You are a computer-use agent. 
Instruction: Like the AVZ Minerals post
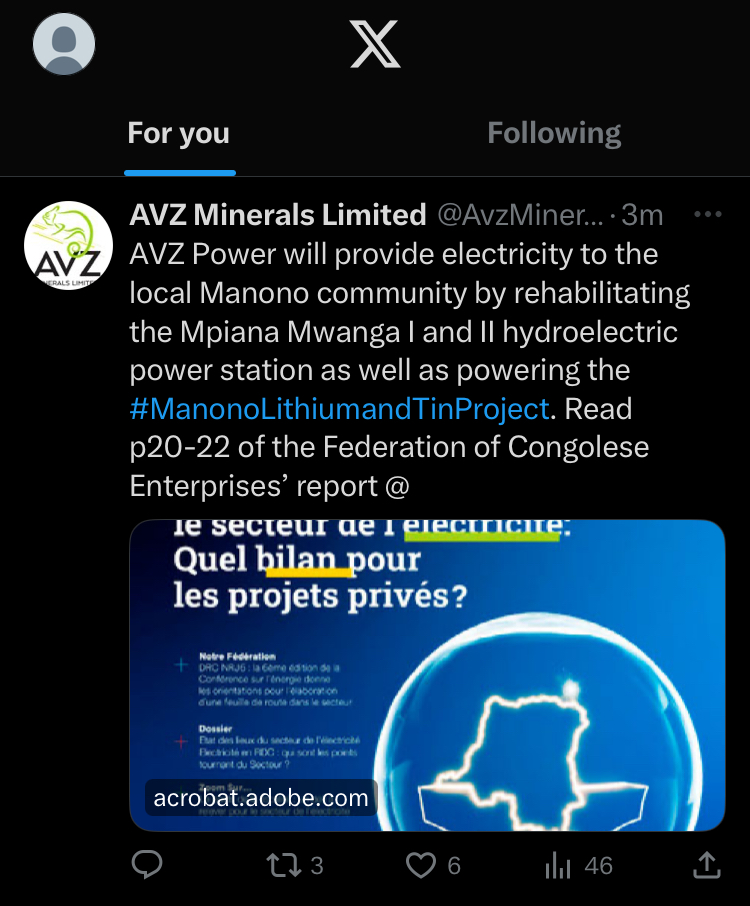click(422, 864)
